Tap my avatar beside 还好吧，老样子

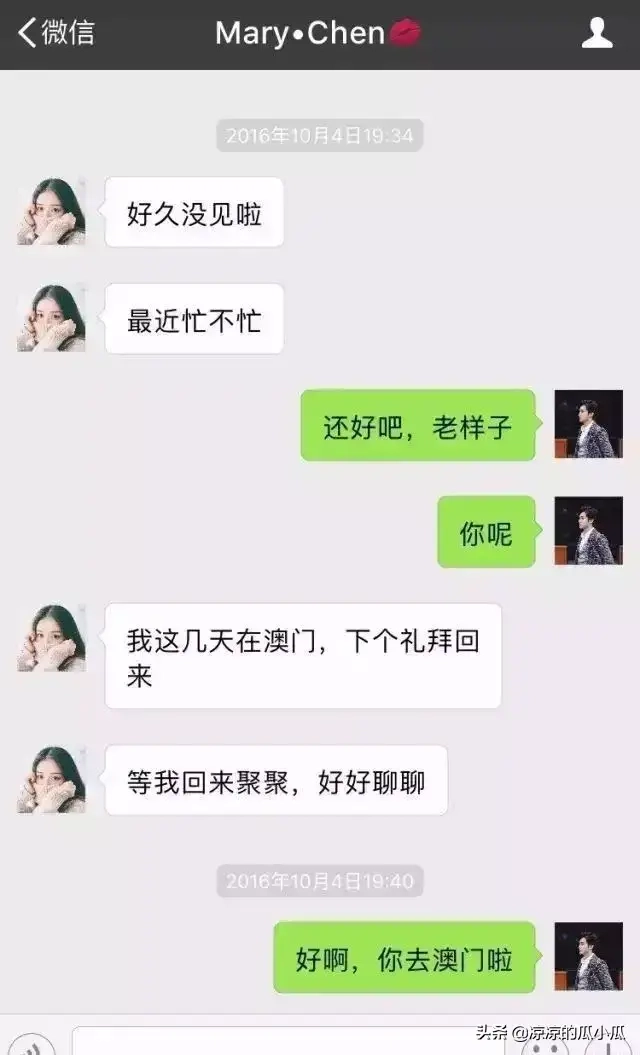click(588, 424)
